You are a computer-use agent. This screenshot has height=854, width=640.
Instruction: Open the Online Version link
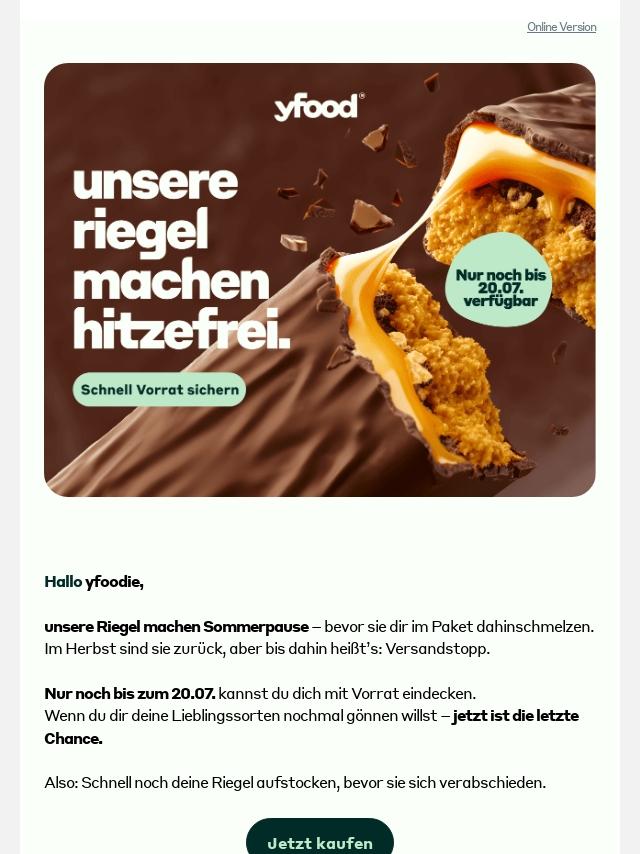coord(561,27)
